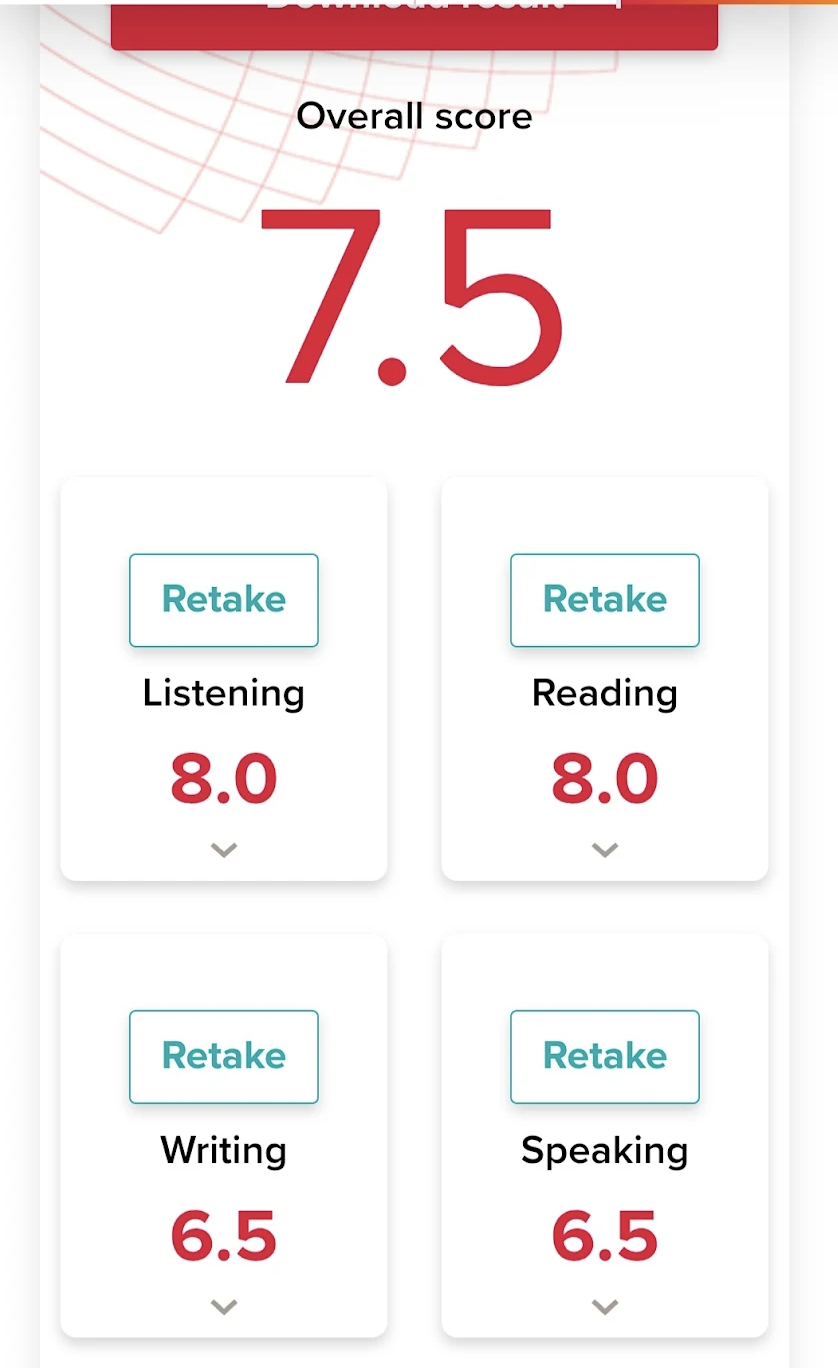Tap the red Download result button
The image size is (838, 1368).
414,22
